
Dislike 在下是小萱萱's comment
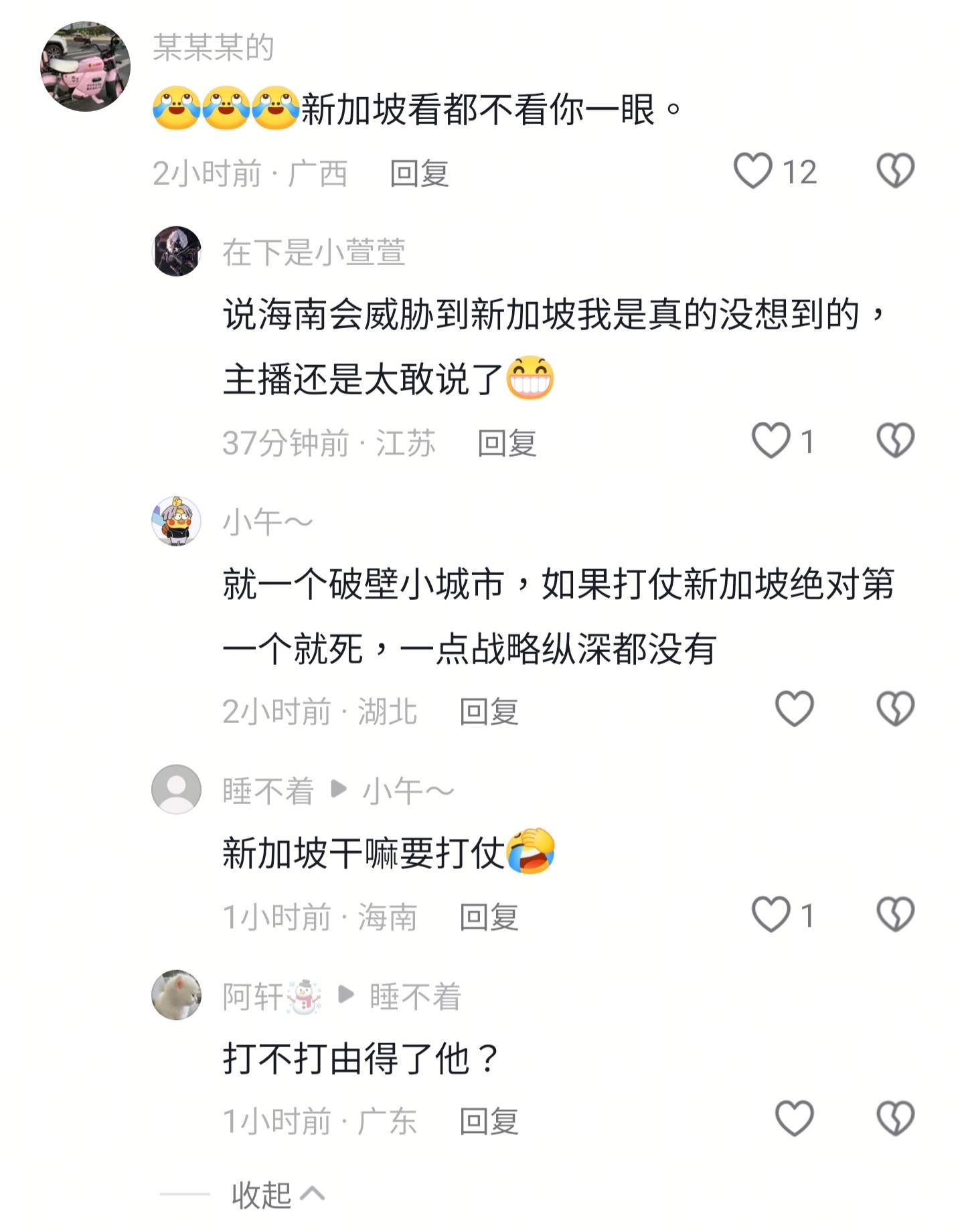click(895, 441)
